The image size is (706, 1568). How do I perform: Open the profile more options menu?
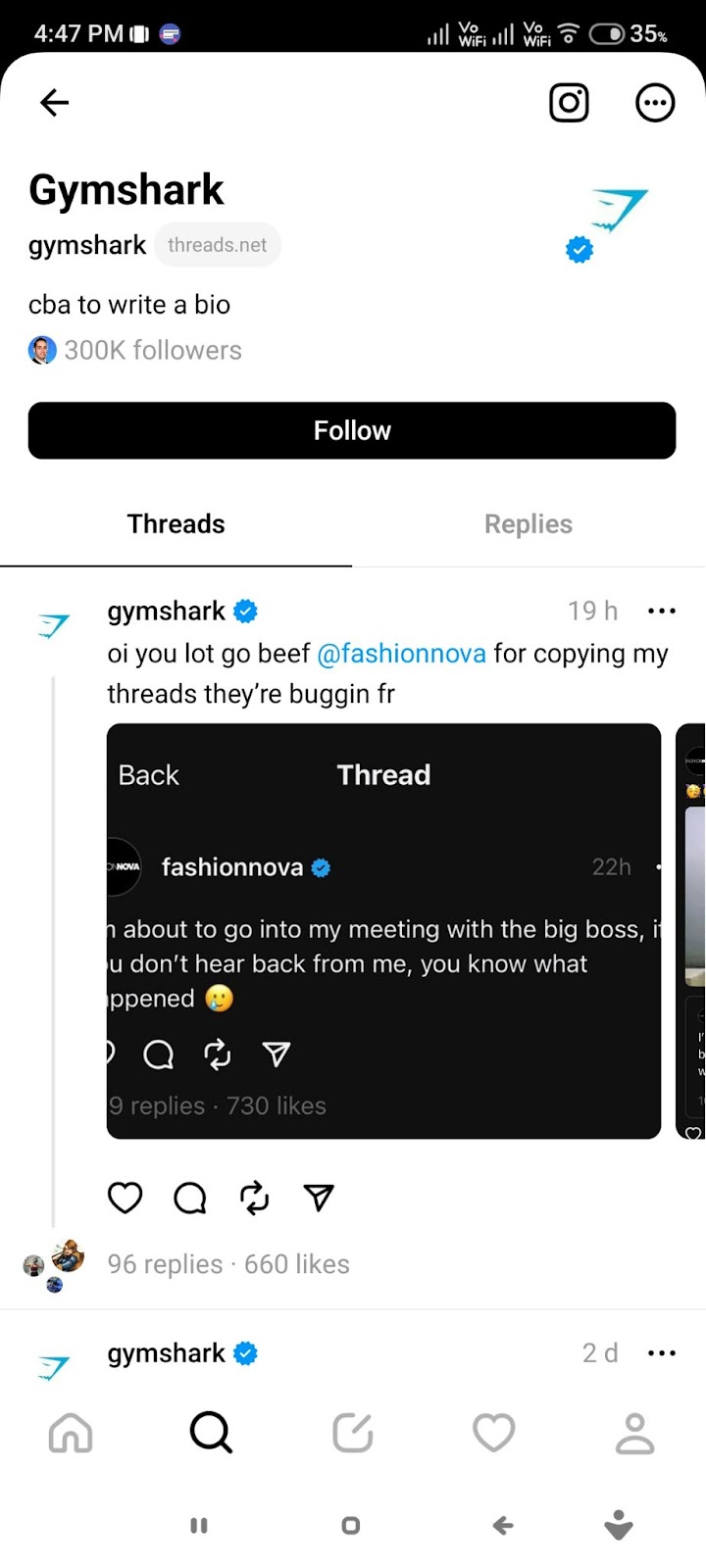click(x=655, y=102)
